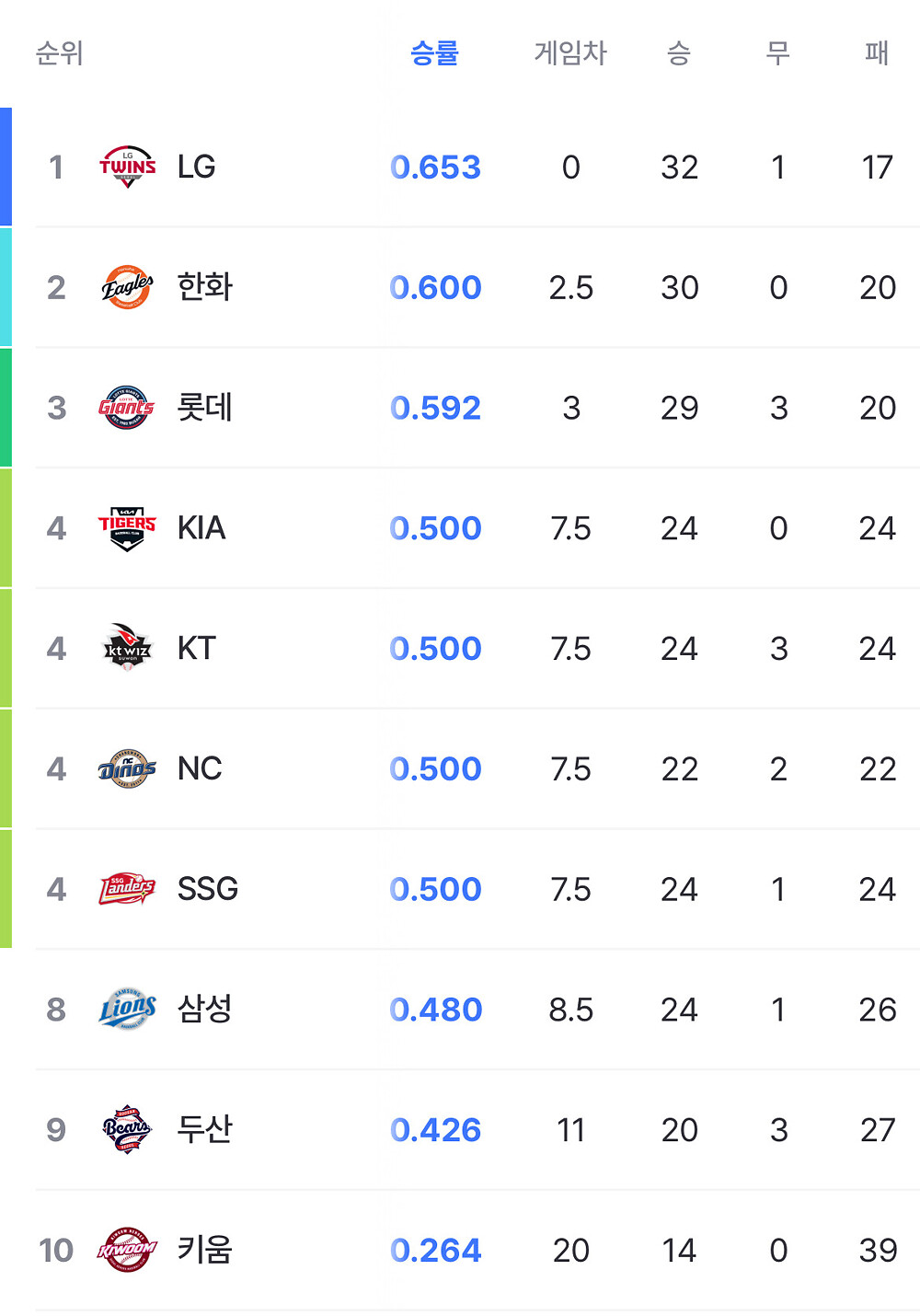Open LG's record via its 0.653 win rate

pos(435,167)
